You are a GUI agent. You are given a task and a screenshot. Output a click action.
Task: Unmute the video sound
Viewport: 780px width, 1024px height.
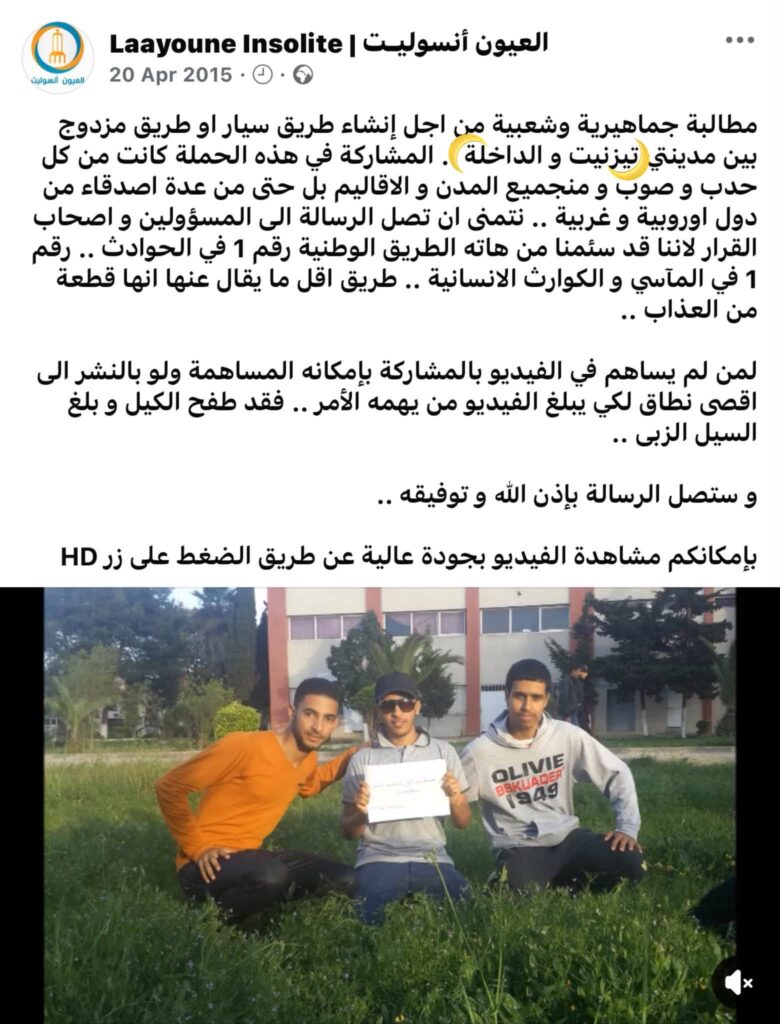coord(738,982)
